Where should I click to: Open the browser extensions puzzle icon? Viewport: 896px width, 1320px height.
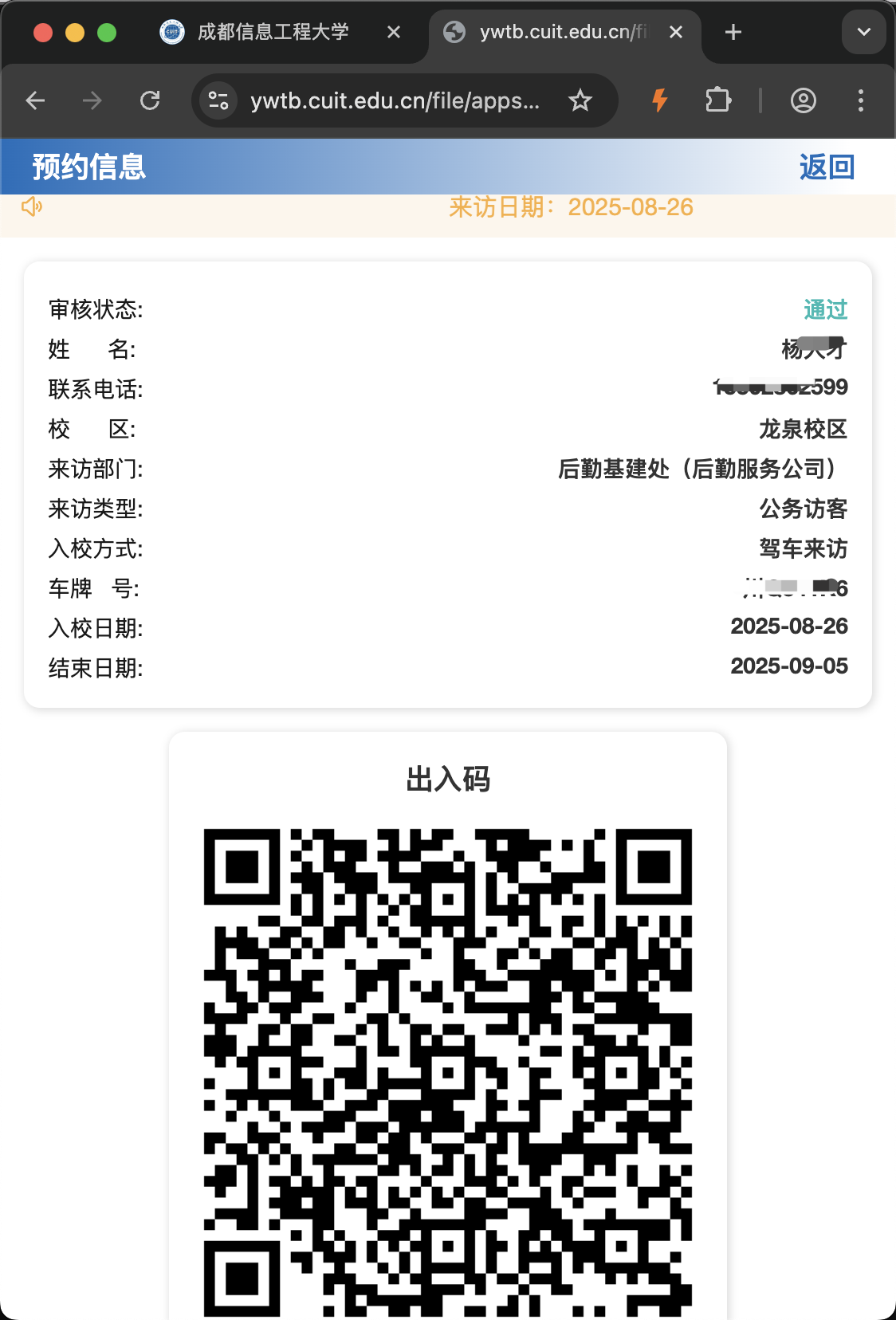(x=717, y=100)
